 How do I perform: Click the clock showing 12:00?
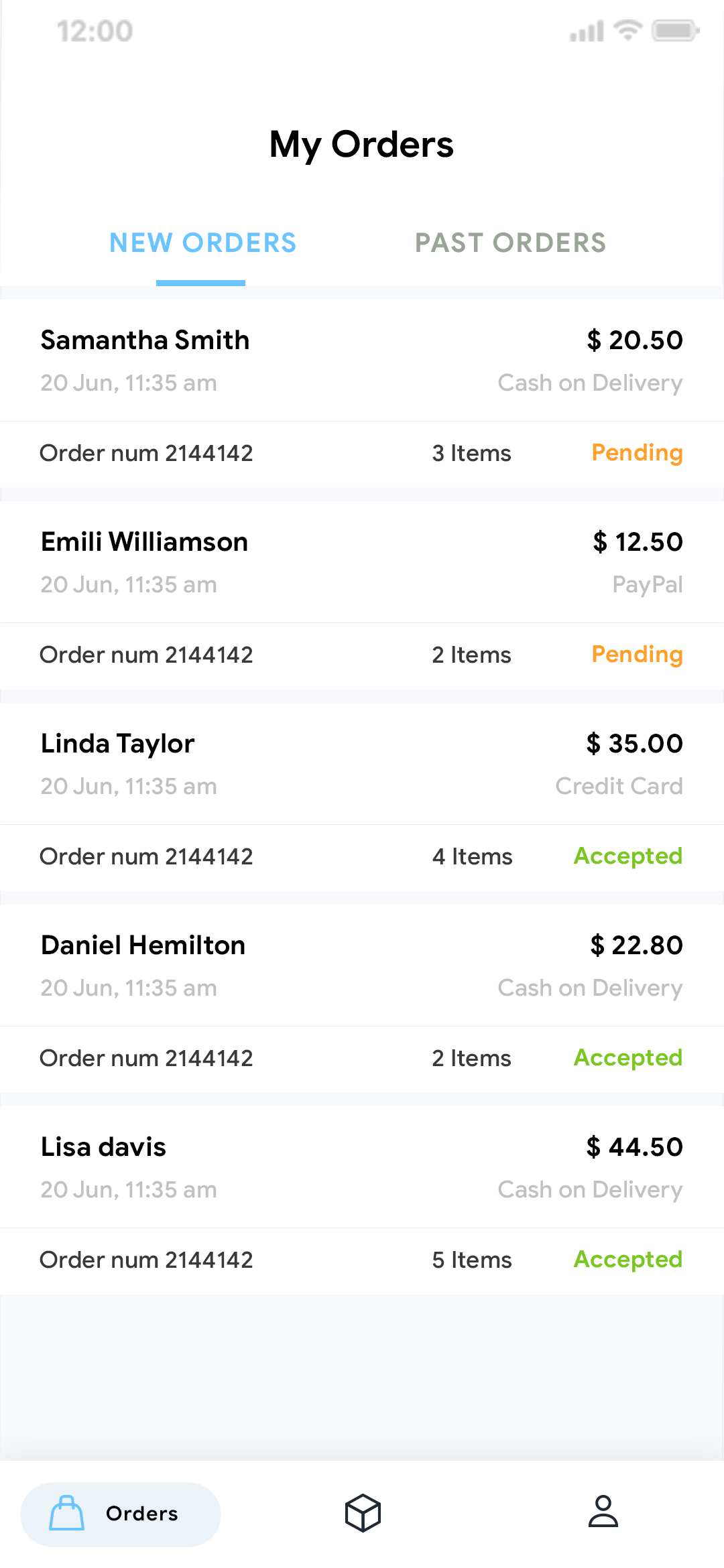pos(93,30)
